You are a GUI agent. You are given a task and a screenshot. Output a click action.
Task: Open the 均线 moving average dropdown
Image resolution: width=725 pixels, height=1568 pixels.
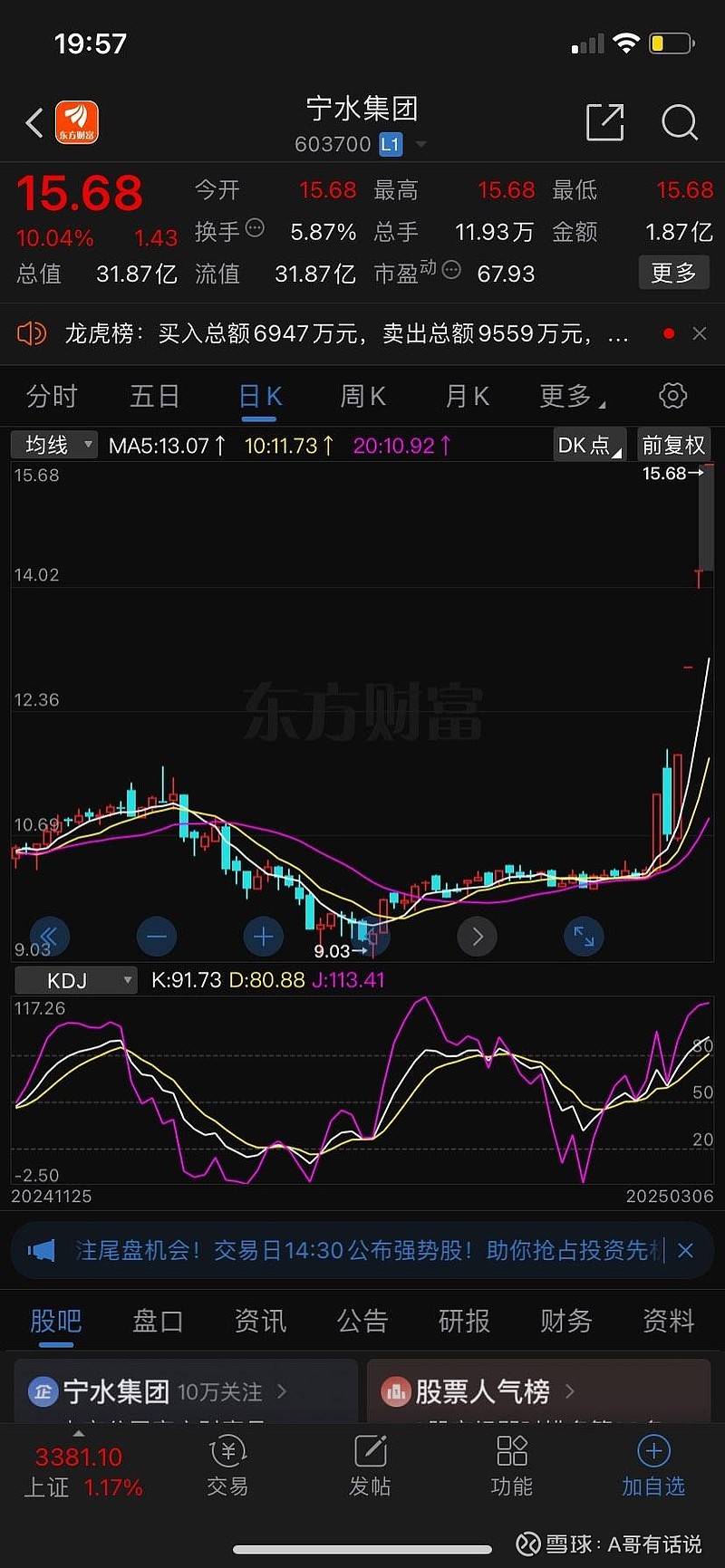point(54,445)
